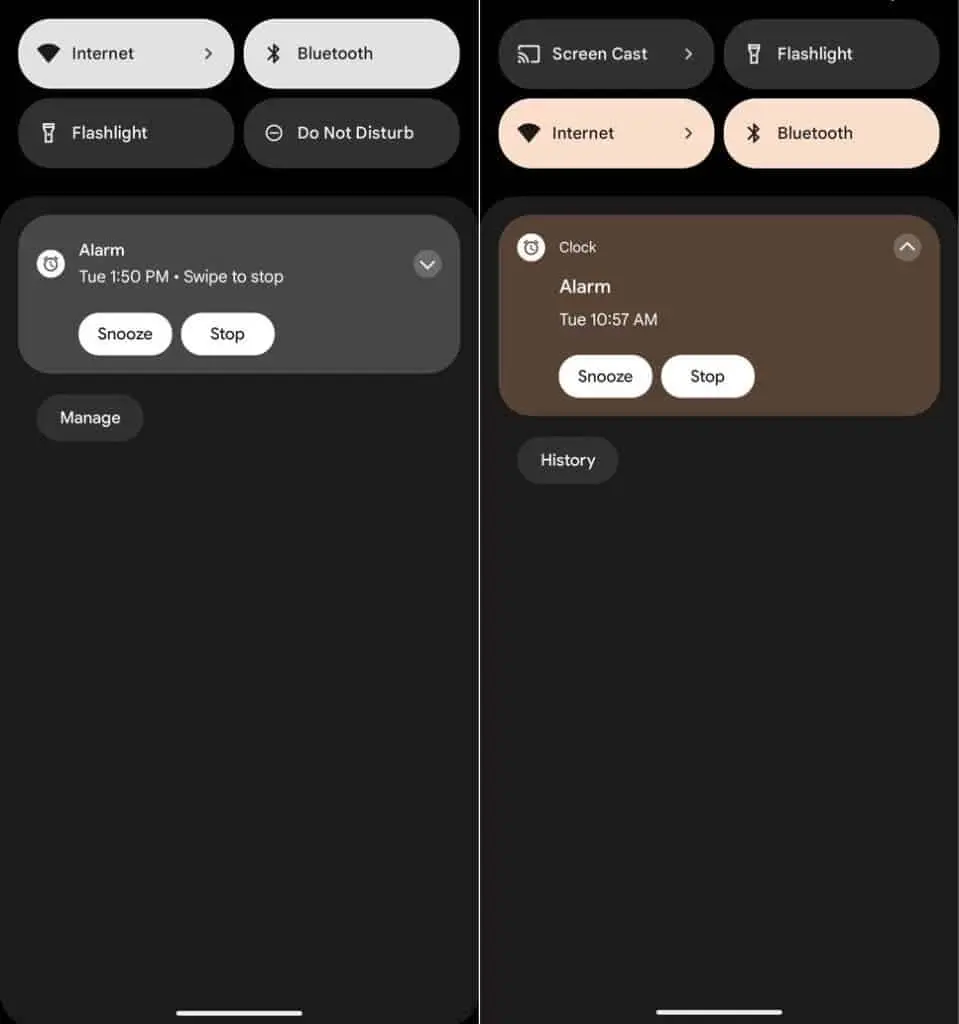Image resolution: width=959 pixels, height=1024 pixels.
Task: Toggle the Do Not Disturb tile
Action: [351, 133]
